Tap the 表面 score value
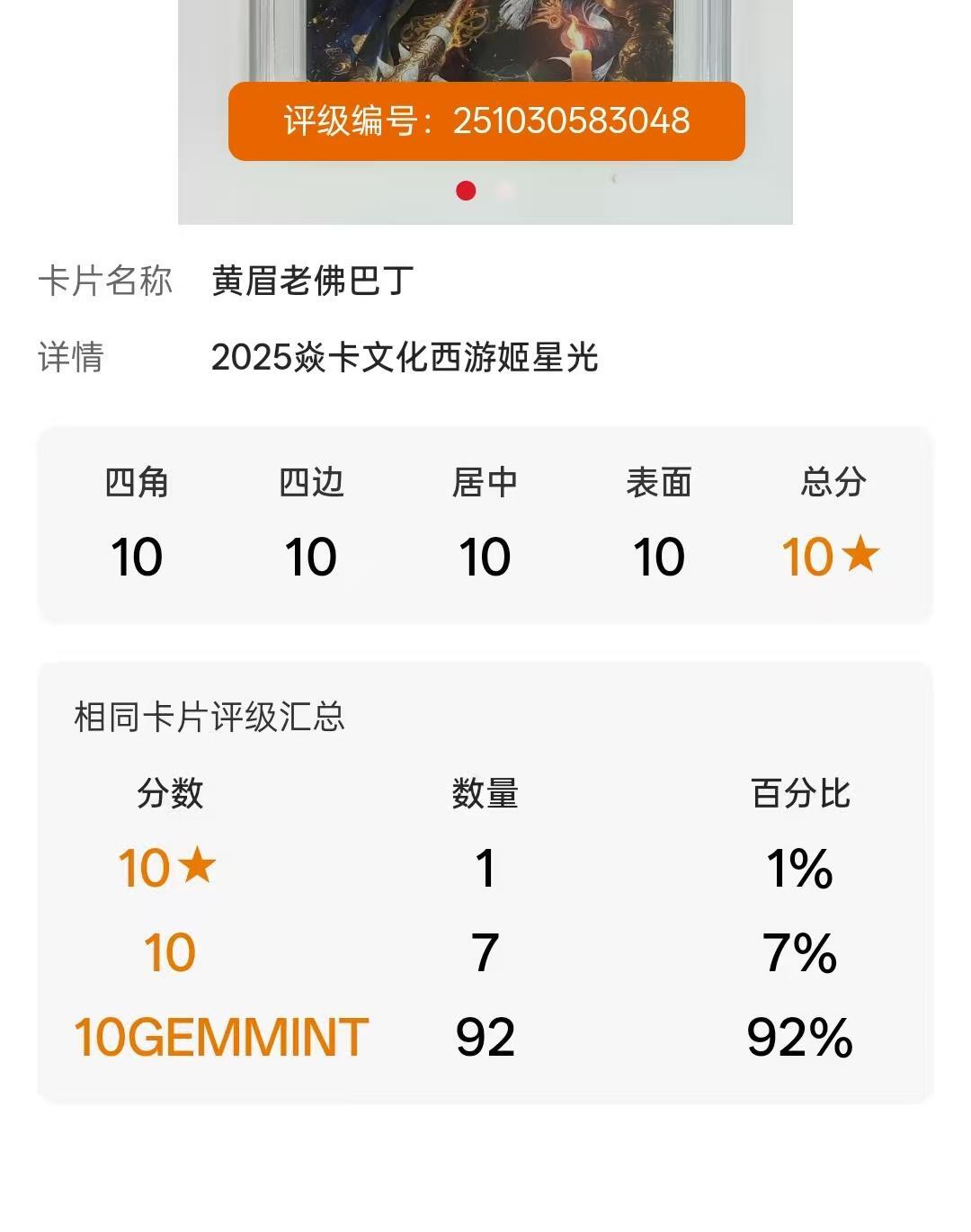 coord(659,556)
